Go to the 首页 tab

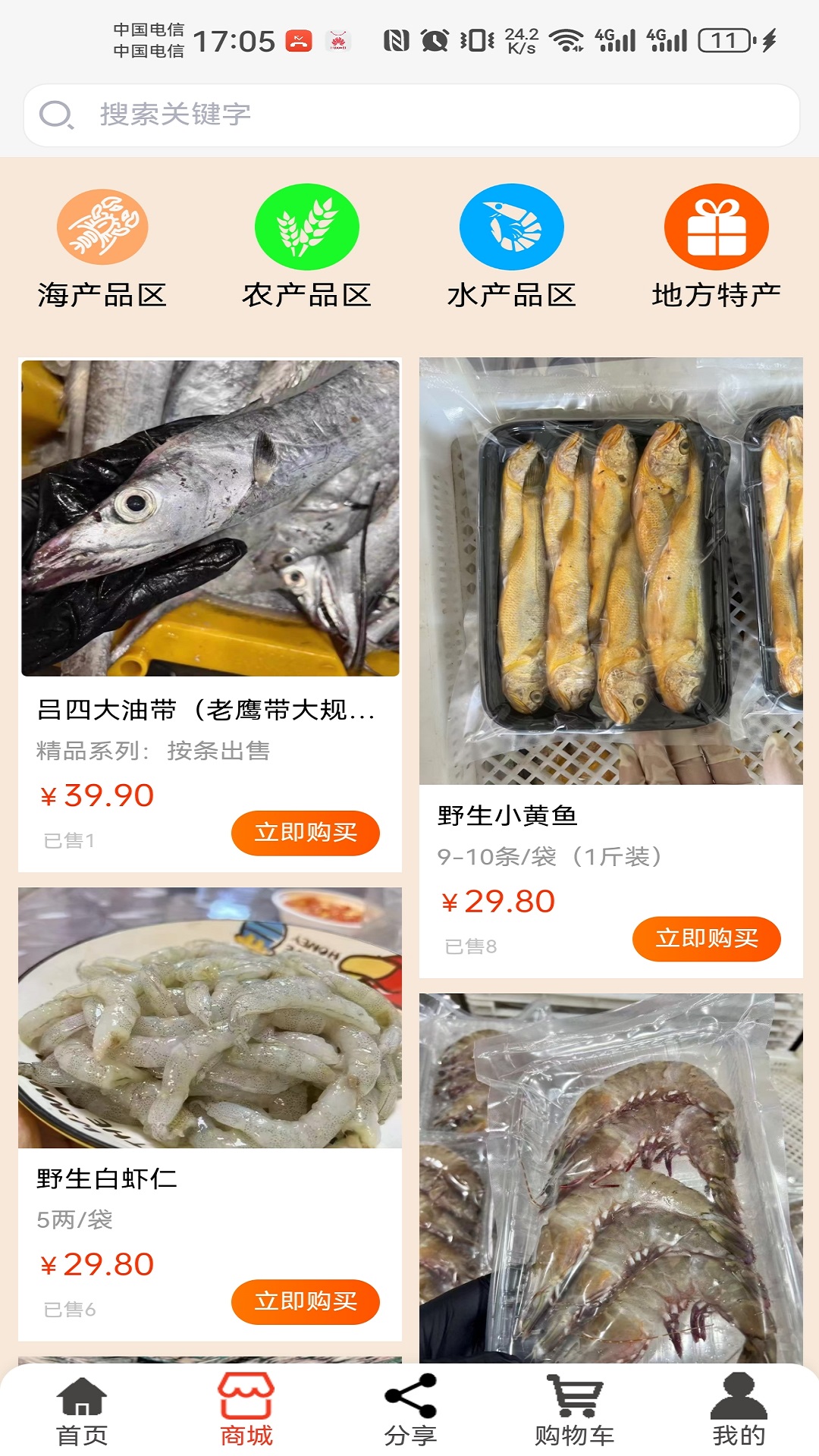point(82,1412)
